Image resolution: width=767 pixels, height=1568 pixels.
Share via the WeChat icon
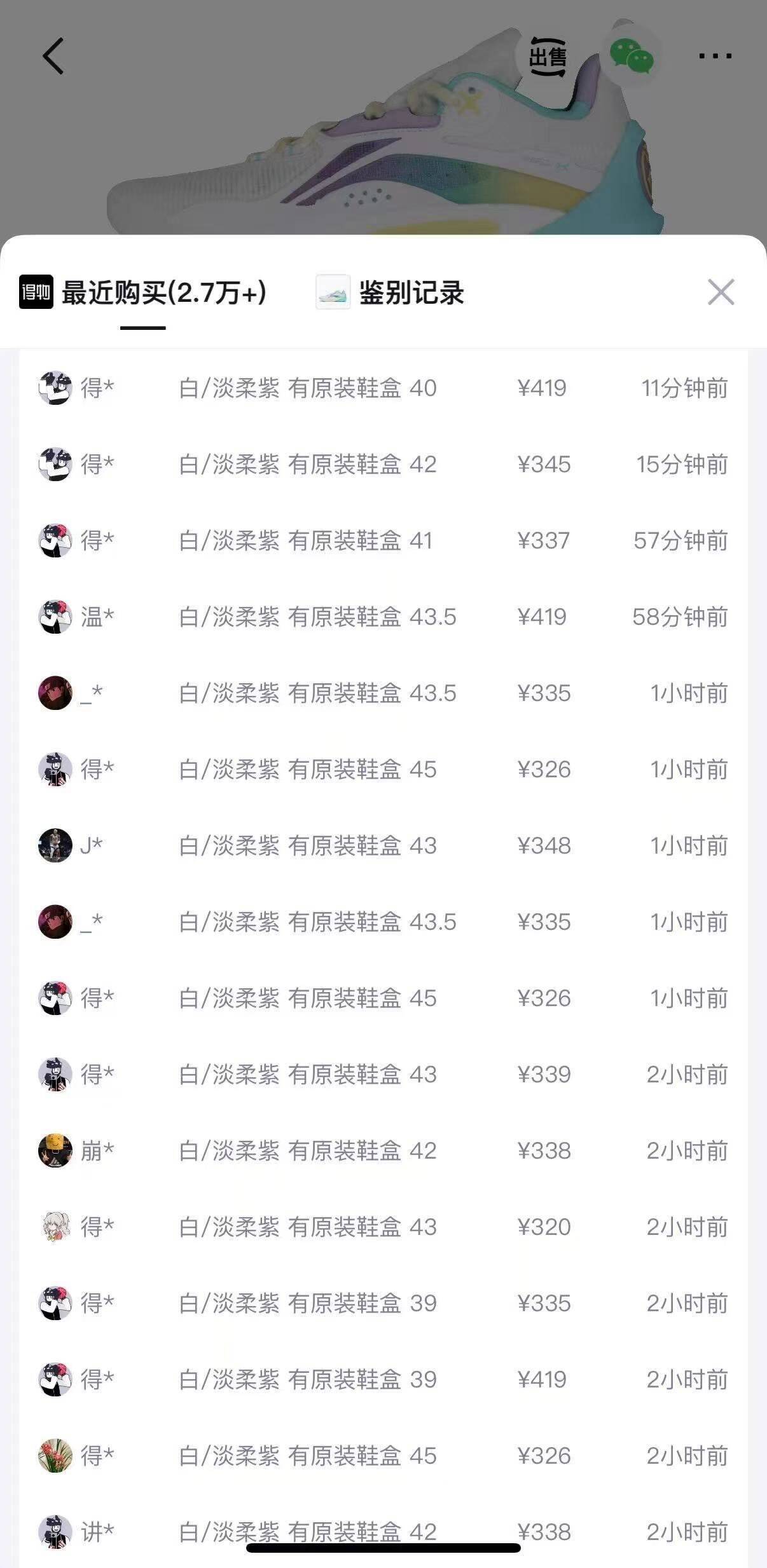point(631,55)
